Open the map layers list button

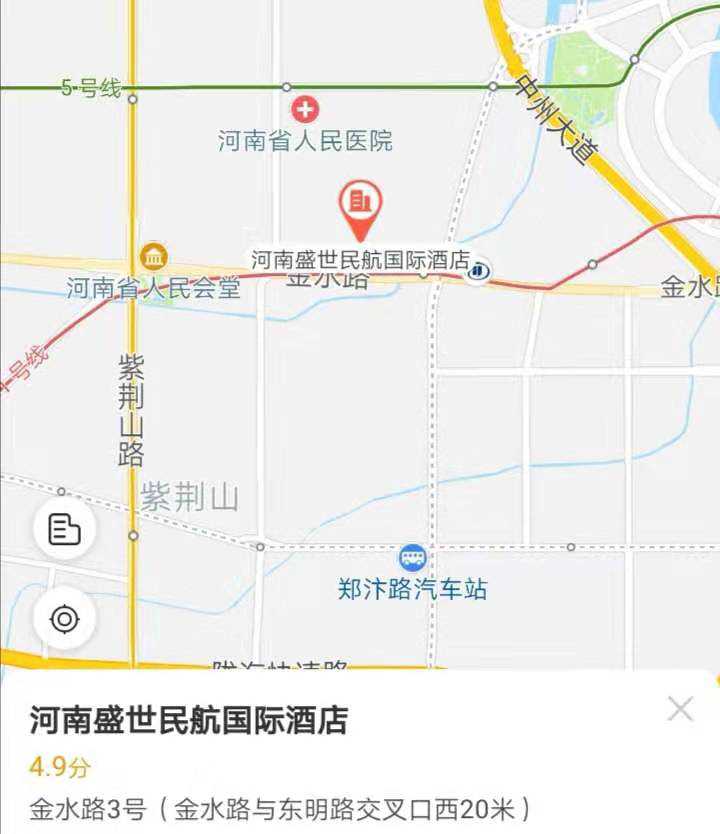coord(65,529)
